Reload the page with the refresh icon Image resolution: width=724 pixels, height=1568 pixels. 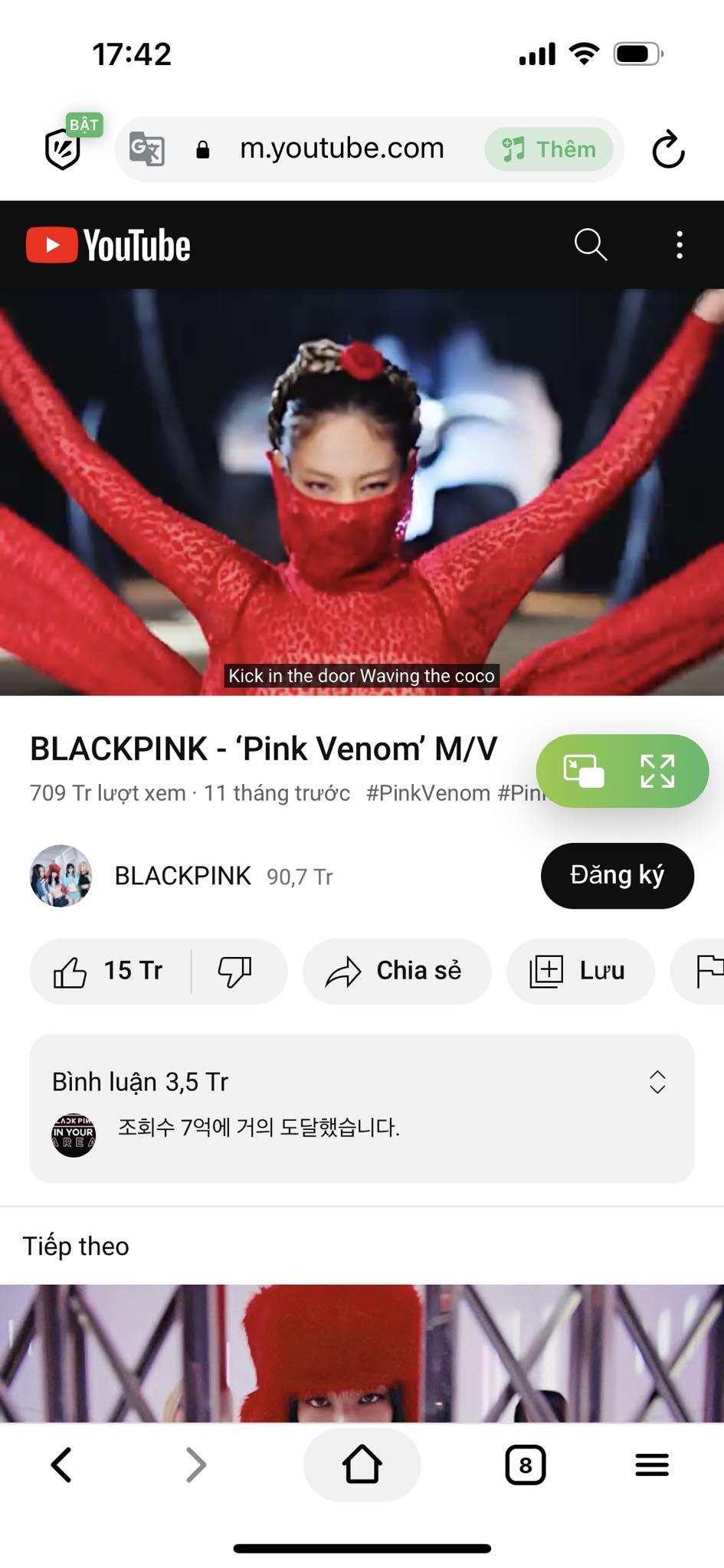pos(667,149)
